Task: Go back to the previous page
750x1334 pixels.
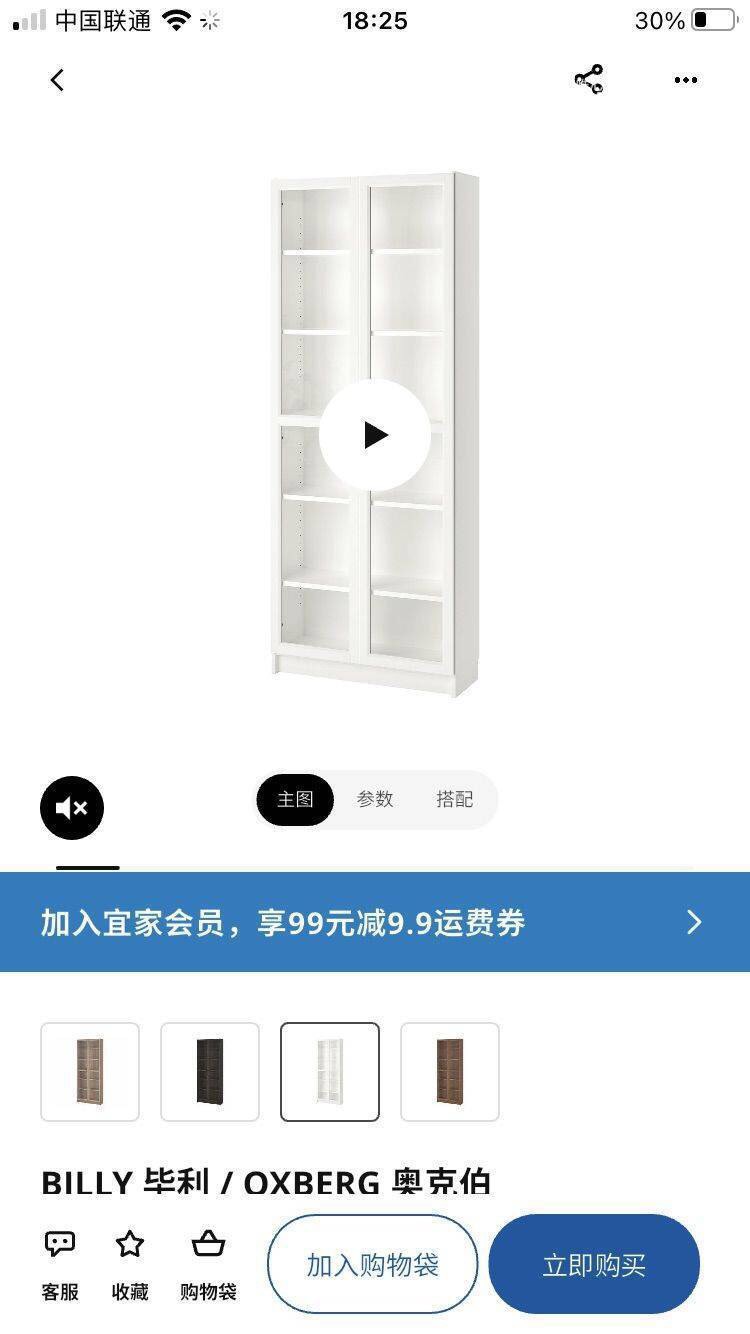Action: (57, 80)
